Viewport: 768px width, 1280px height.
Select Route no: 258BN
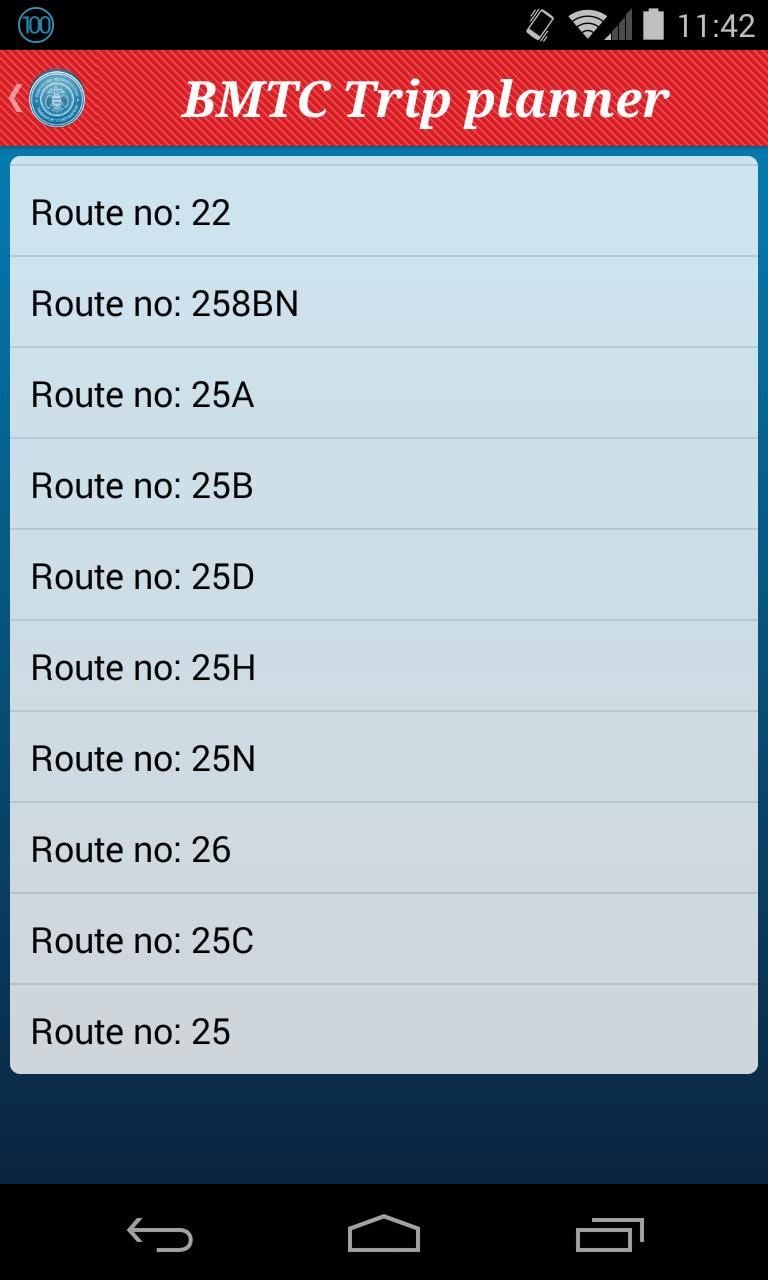click(x=384, y=303)
